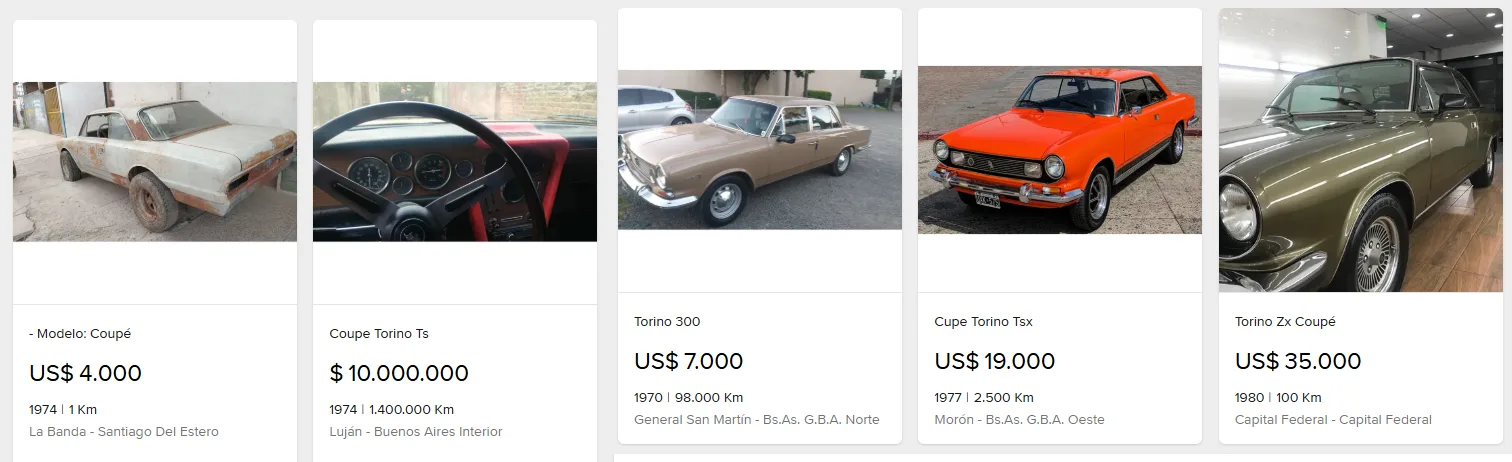This screenshot has width=1512, height=462.
Task: View the Coupe Torino Ts listing
Action: pos(454,162)
